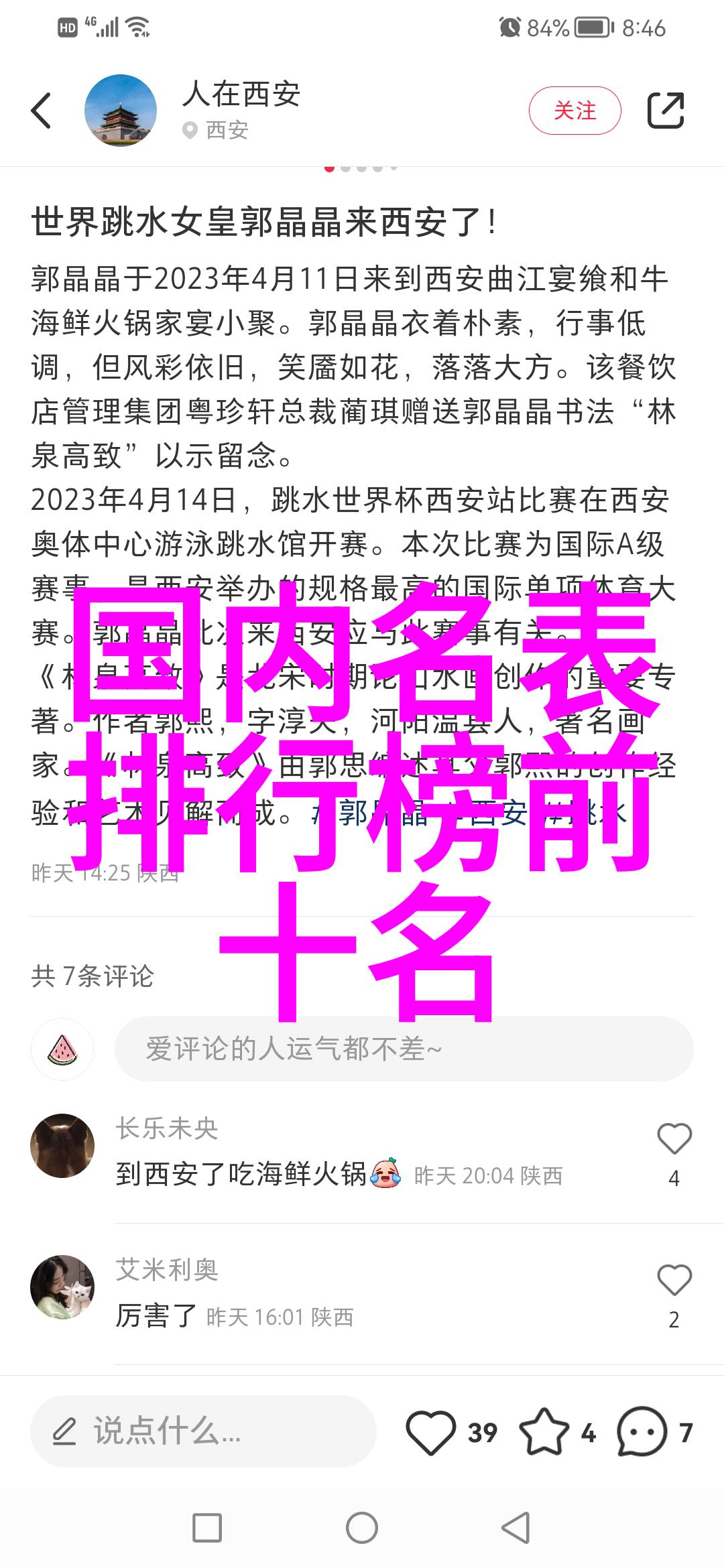Share this post via the share icon
724x1568 pixels.
coord(665,111)
